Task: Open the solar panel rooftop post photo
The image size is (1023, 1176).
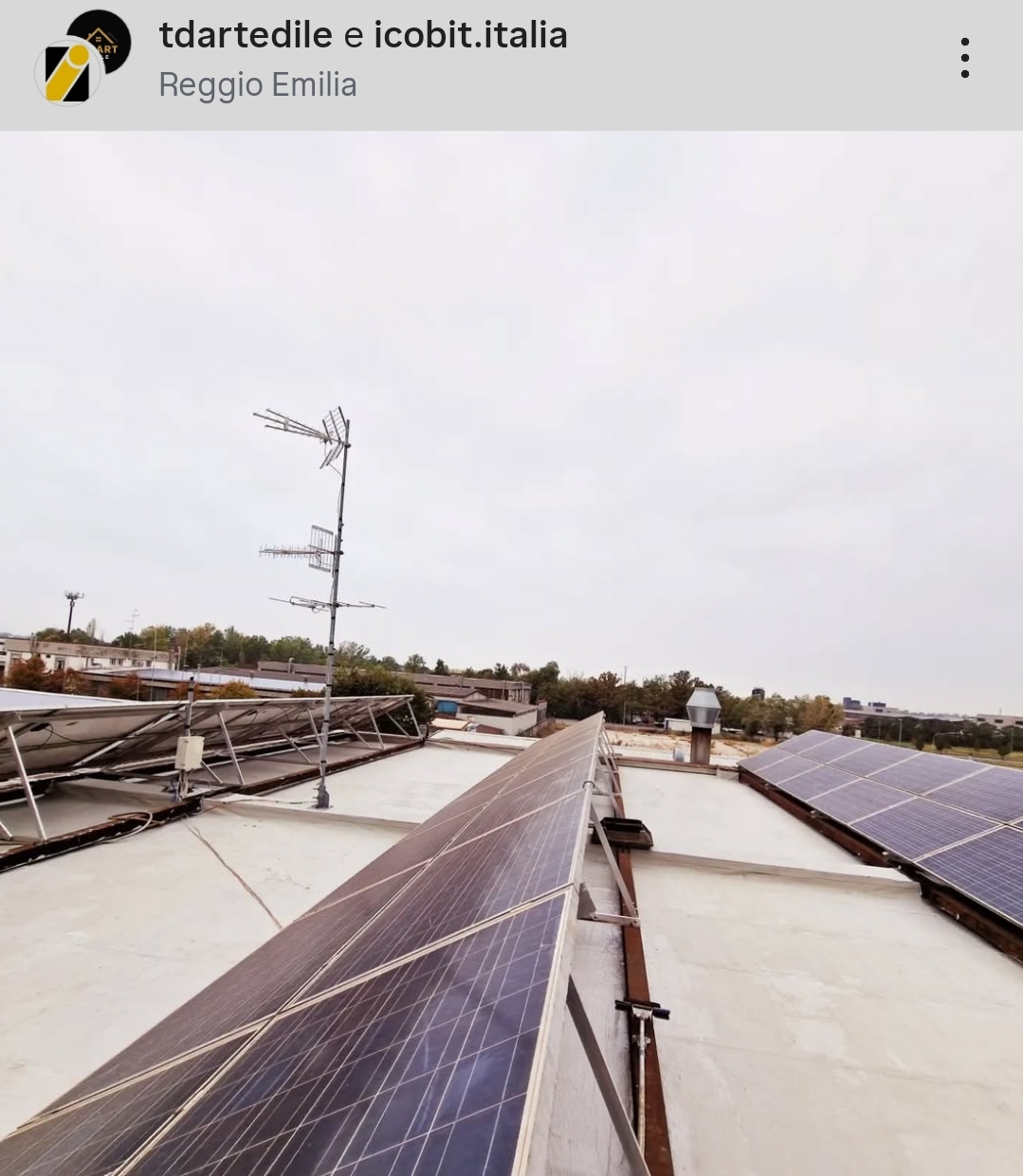Action: pyautogui.click(x=512, y=652)
